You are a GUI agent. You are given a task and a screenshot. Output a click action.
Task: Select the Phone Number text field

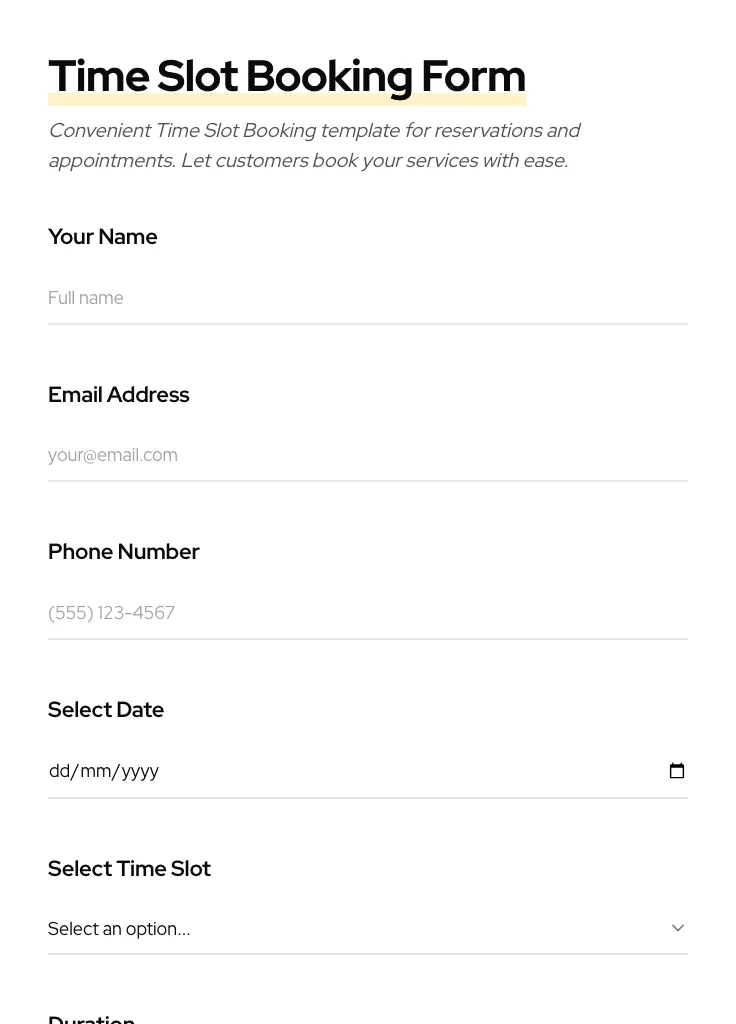[367, 613]
